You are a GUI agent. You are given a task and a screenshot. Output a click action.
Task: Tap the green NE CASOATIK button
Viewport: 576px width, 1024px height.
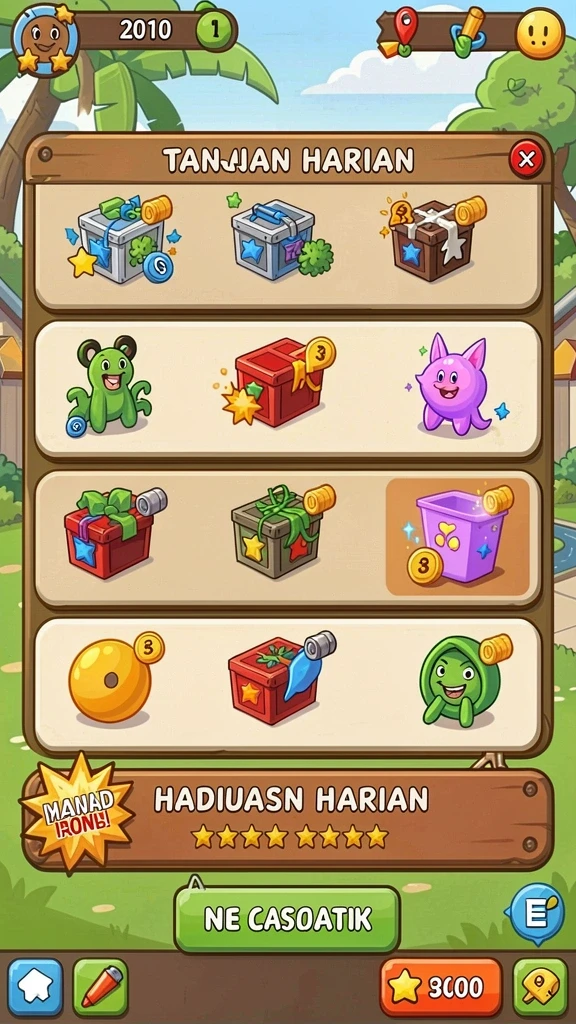click(287, 920)
